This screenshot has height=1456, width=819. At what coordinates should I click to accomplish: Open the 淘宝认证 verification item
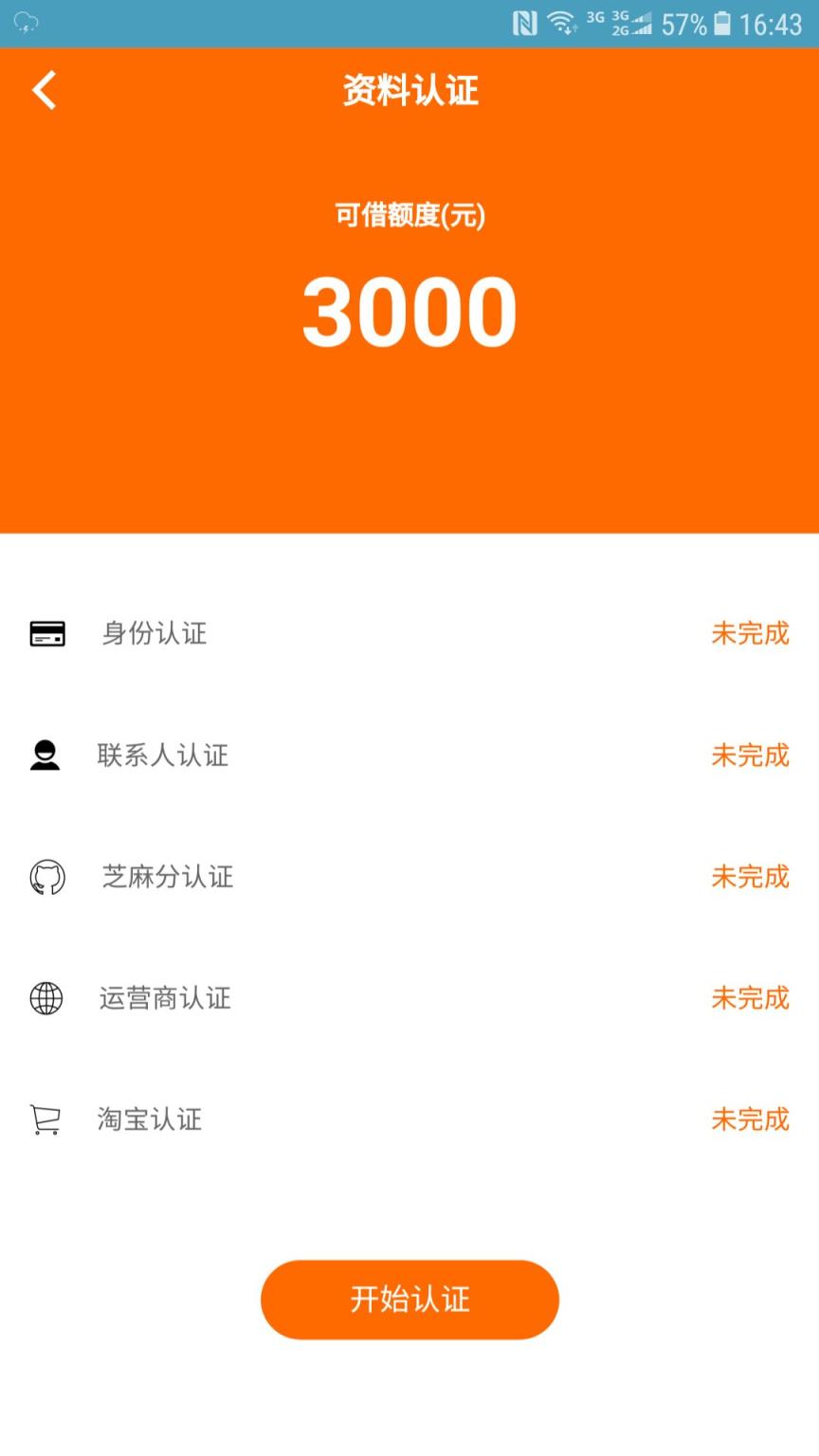click(148, 1119)
